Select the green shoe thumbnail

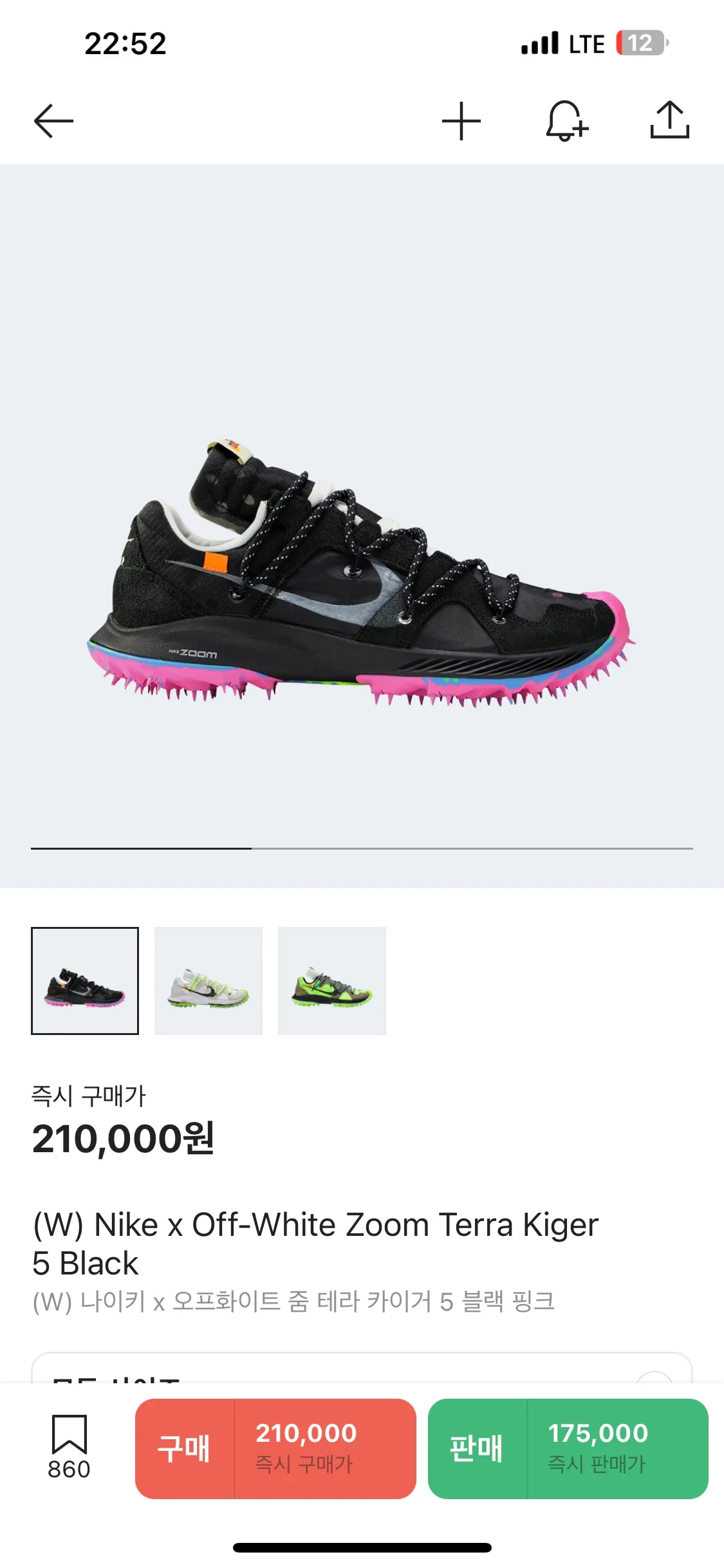332,981
